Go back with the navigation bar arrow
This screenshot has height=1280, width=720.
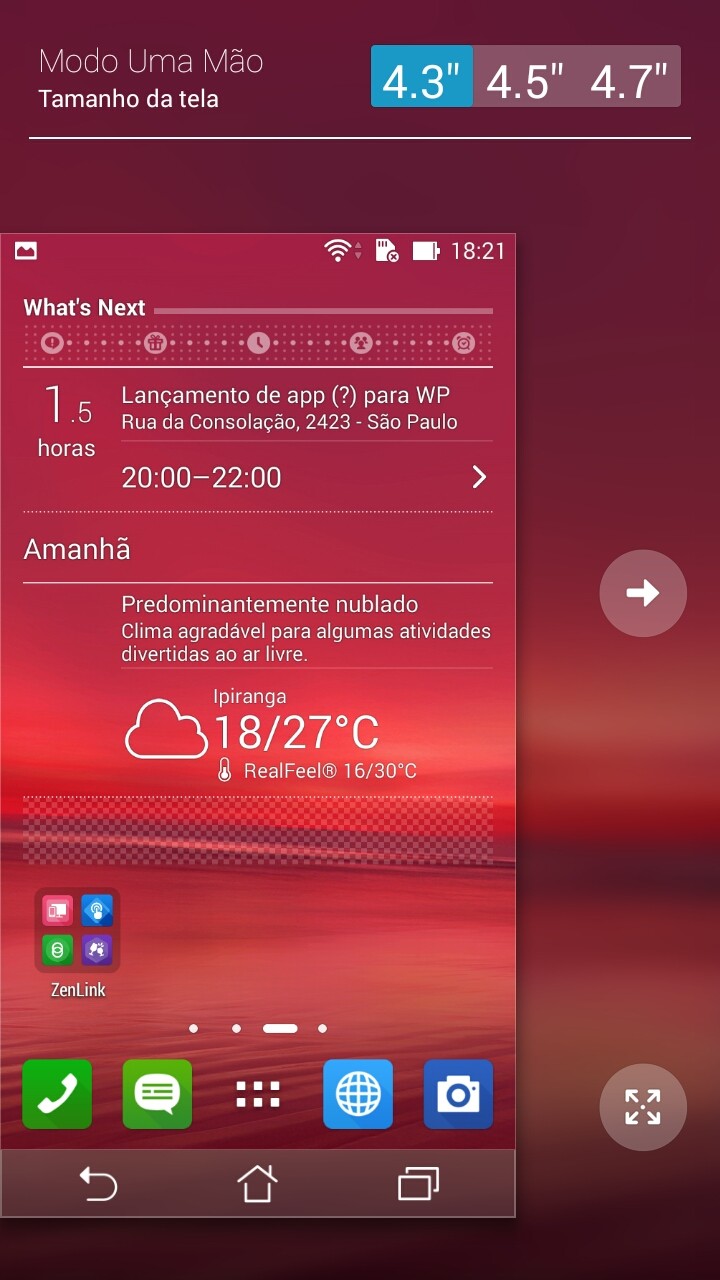pos(98,1184)
